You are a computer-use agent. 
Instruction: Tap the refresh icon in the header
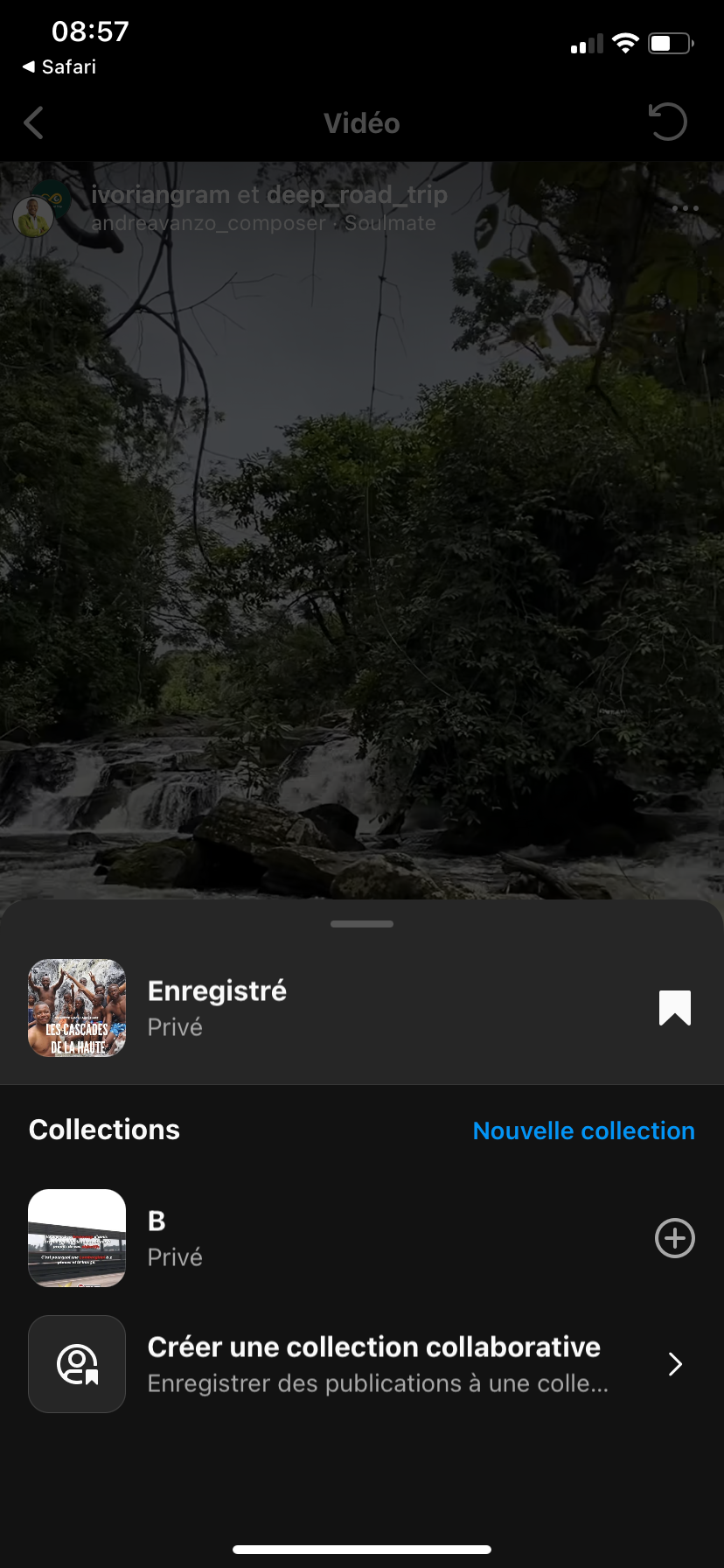[668, 122]
